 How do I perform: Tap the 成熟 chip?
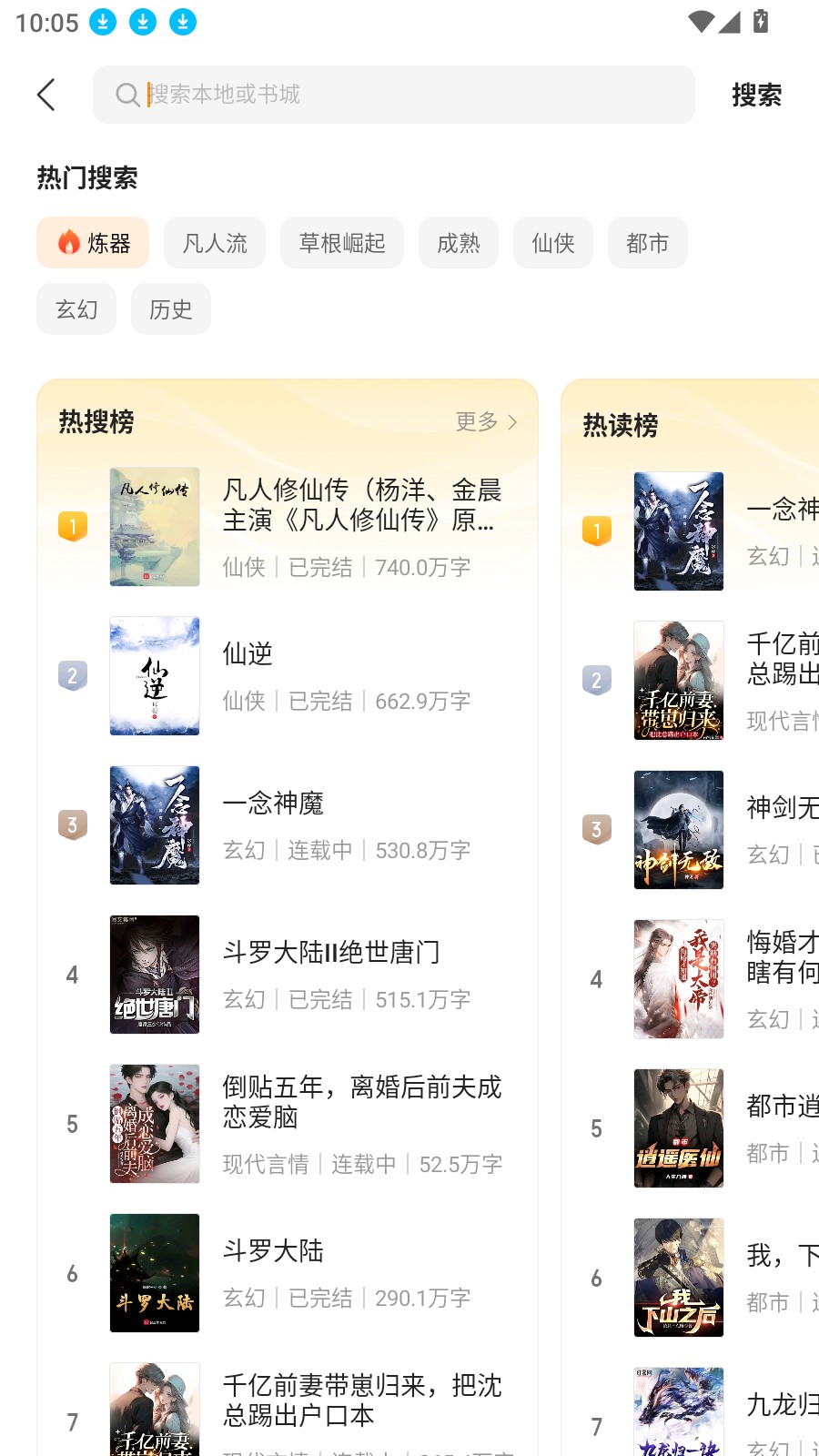459,243
